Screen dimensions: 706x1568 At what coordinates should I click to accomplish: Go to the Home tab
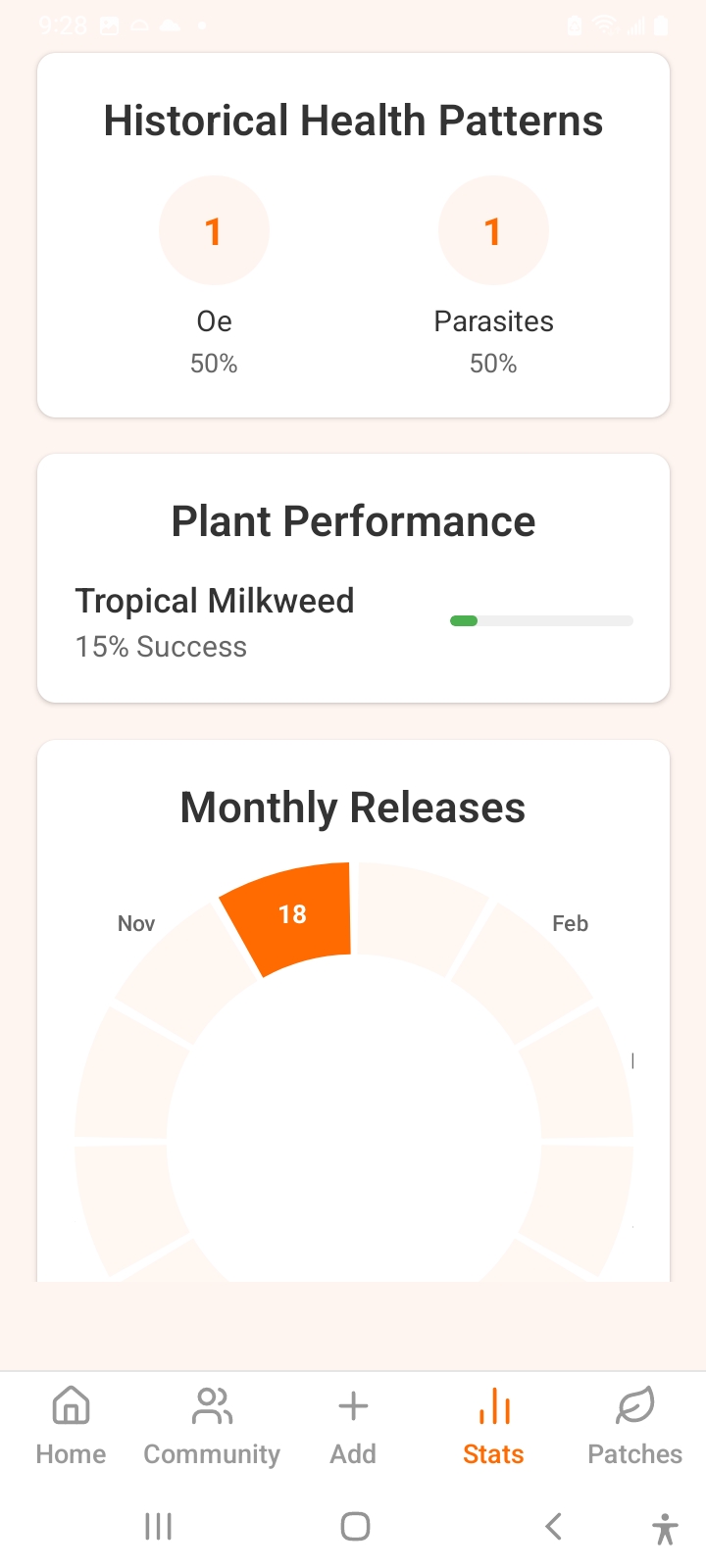tap(71, 1426)
